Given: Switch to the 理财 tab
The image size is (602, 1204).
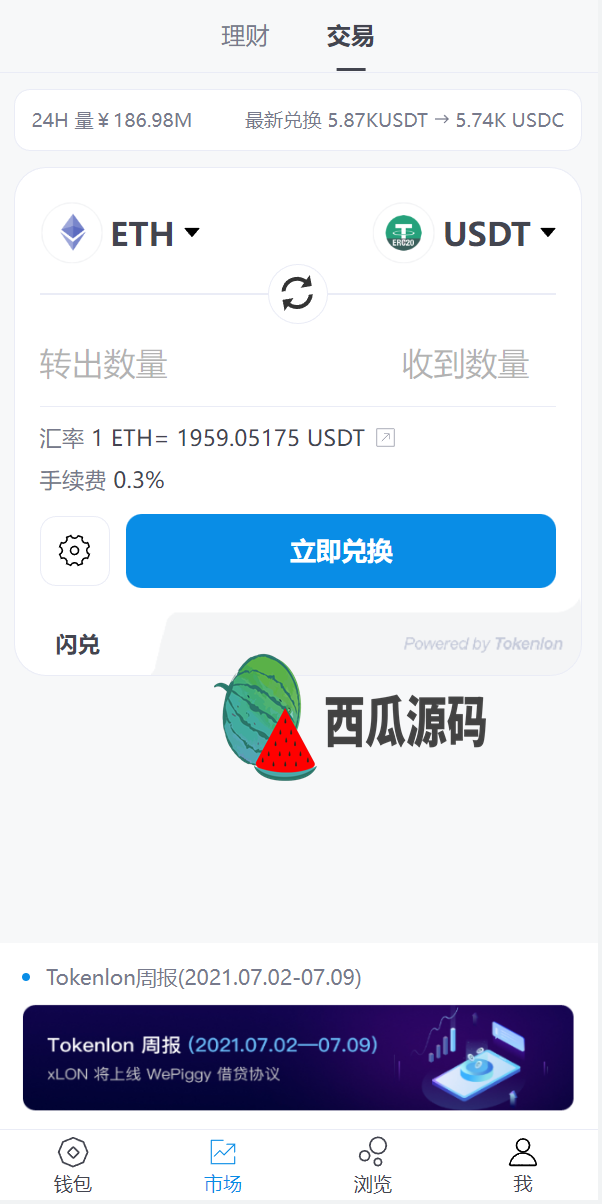Looking at the screenshot, I should click(245, 37).
